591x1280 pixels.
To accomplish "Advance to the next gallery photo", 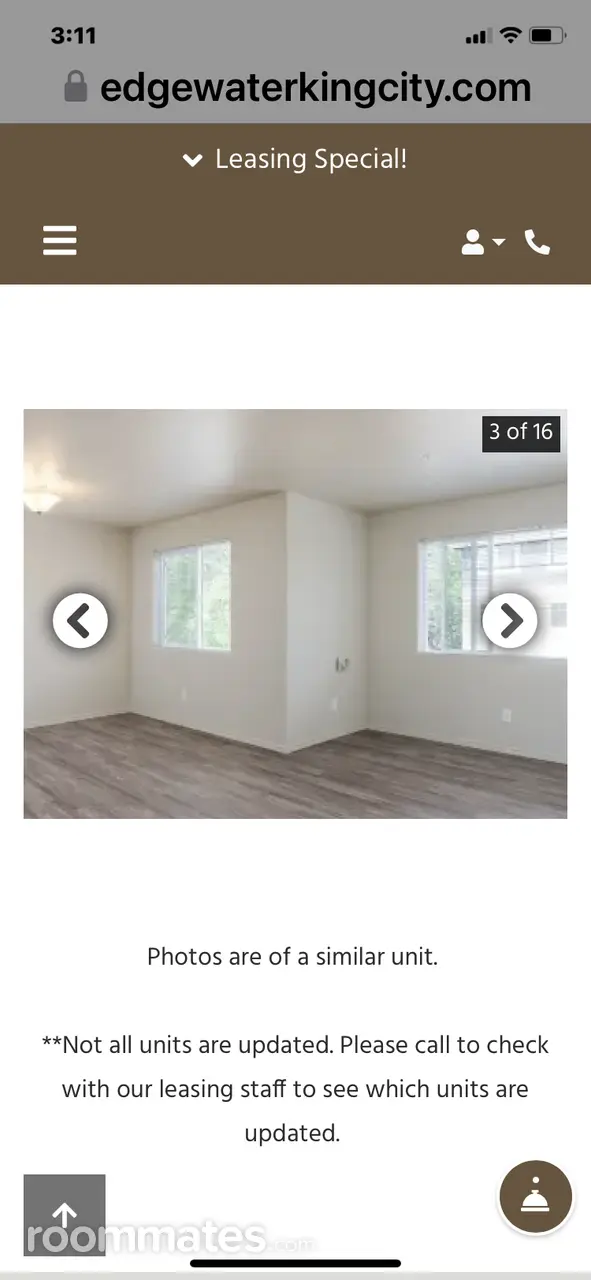I will (510, 621).
